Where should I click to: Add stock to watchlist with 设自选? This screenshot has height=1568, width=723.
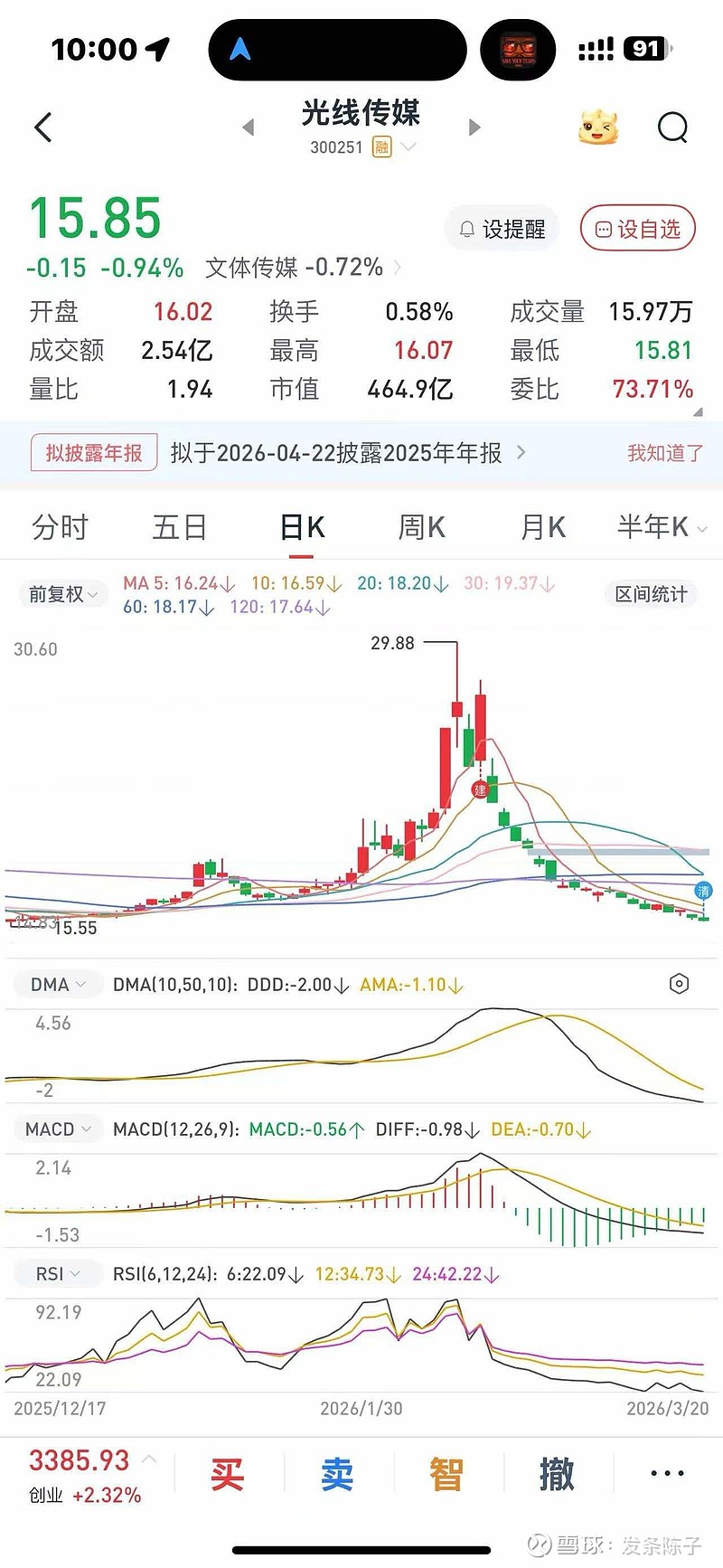(x=638, y=229)
